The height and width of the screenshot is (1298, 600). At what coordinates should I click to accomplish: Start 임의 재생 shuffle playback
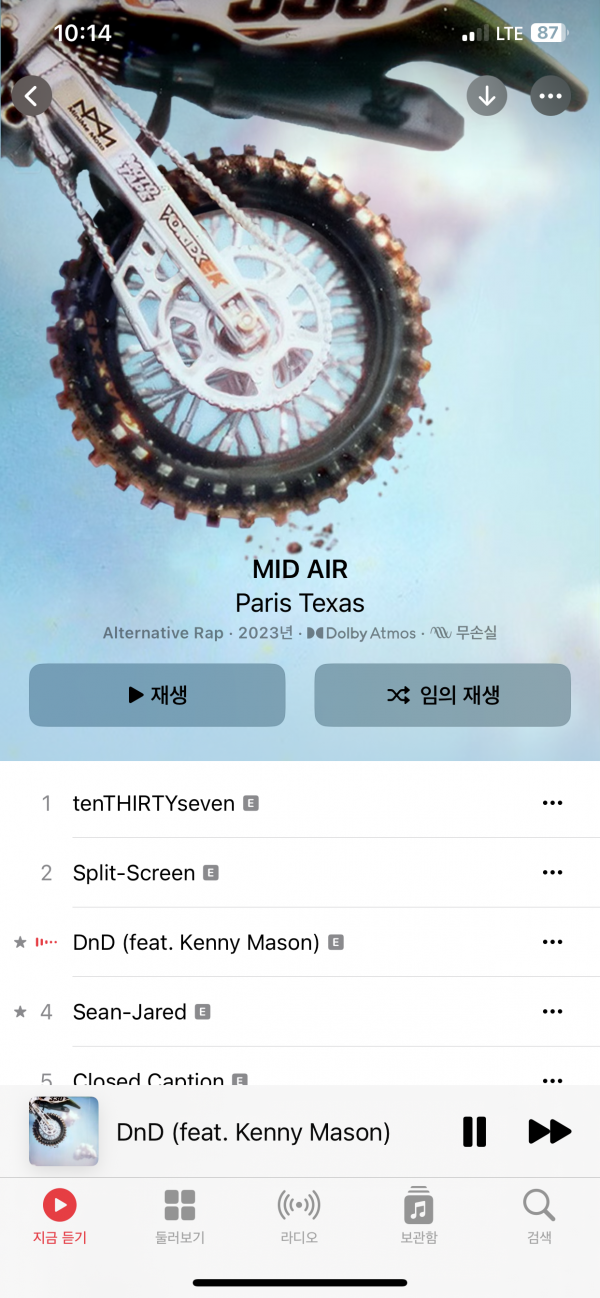(442, 695)
